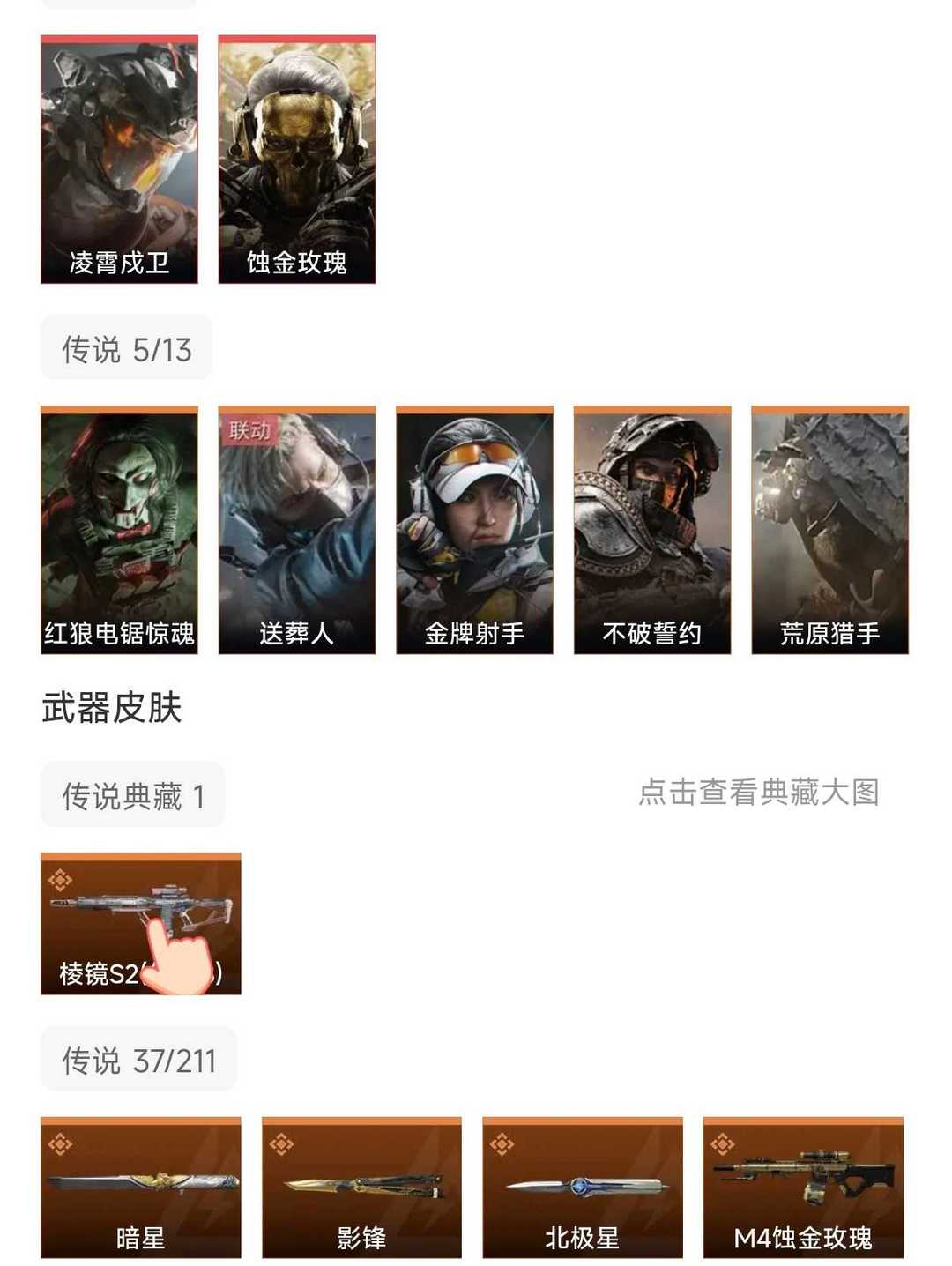Open the 暗星 knife skin tile
This screenshot has height=1266, width=952.
click(x=140, y=1187)
